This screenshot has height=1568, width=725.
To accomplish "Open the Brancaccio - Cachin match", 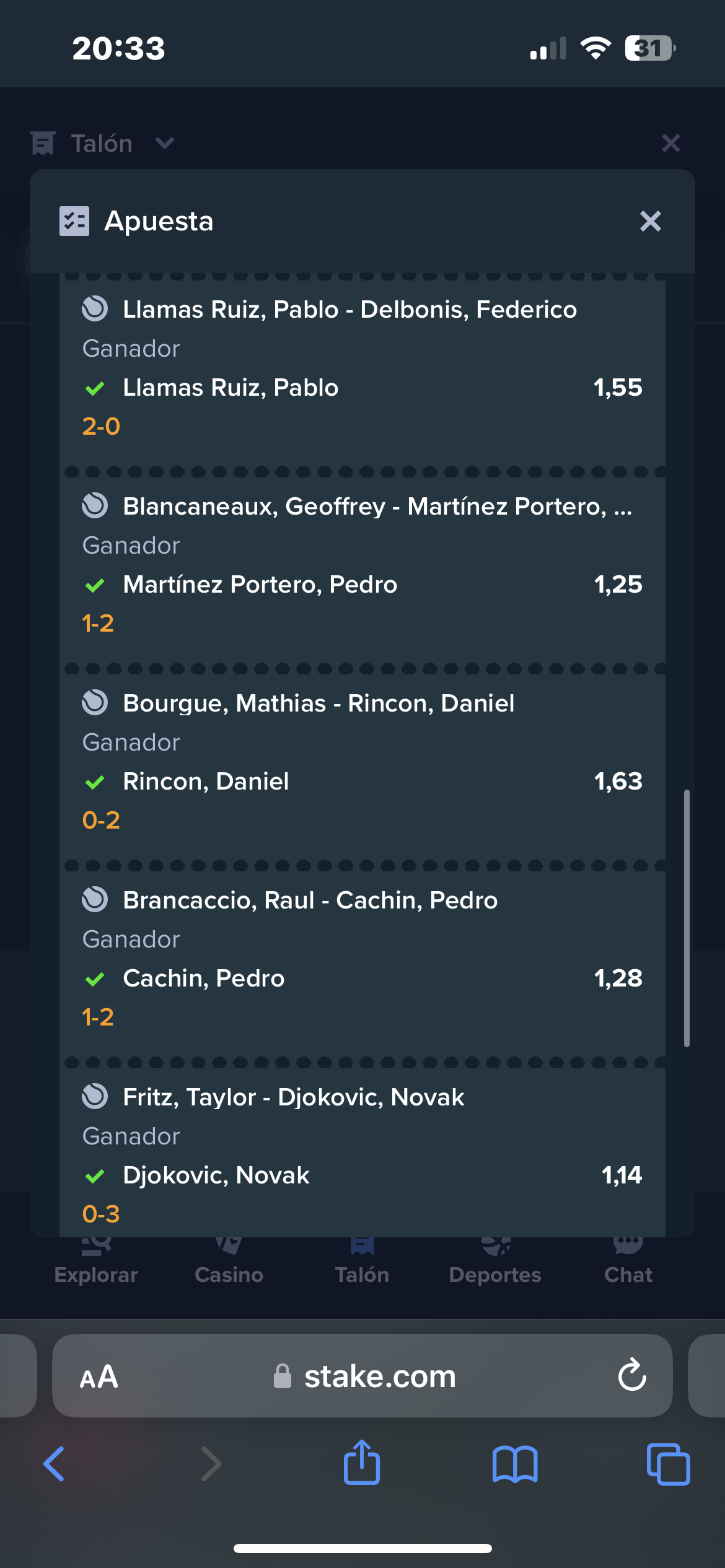I will click(310, 900).
